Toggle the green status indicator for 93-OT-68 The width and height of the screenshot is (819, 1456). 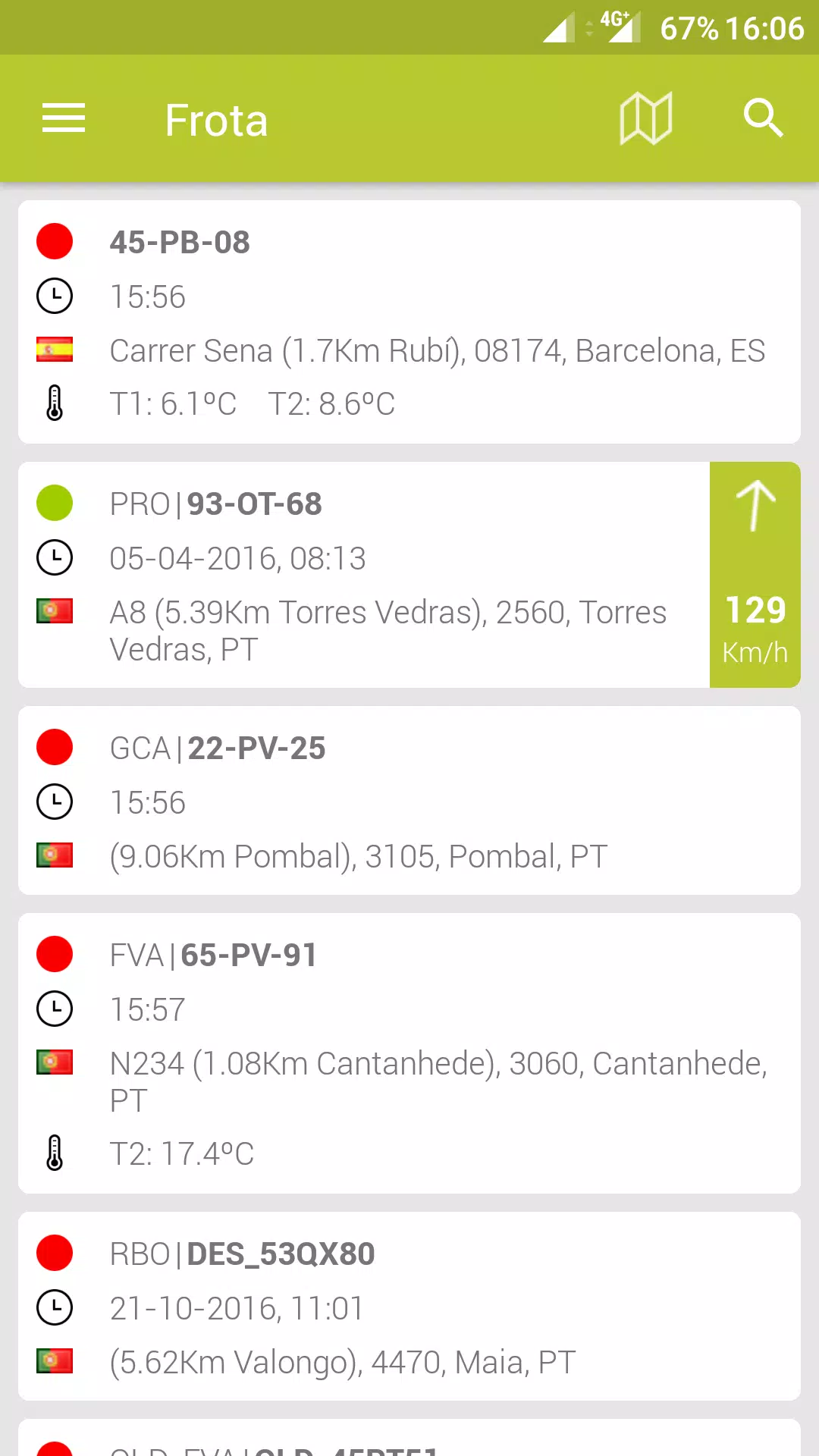click(54, 503)
